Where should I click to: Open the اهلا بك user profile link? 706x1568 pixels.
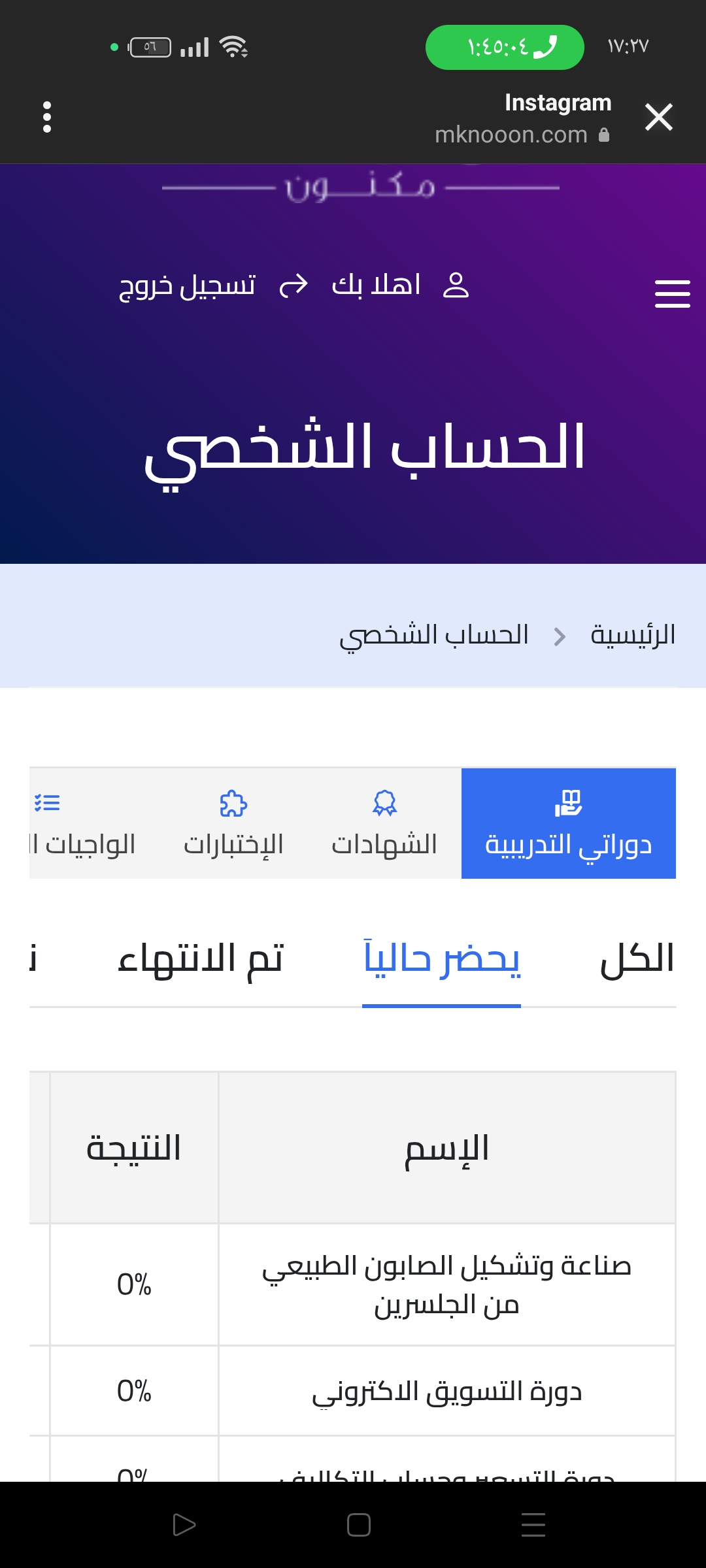coord(400,285)
